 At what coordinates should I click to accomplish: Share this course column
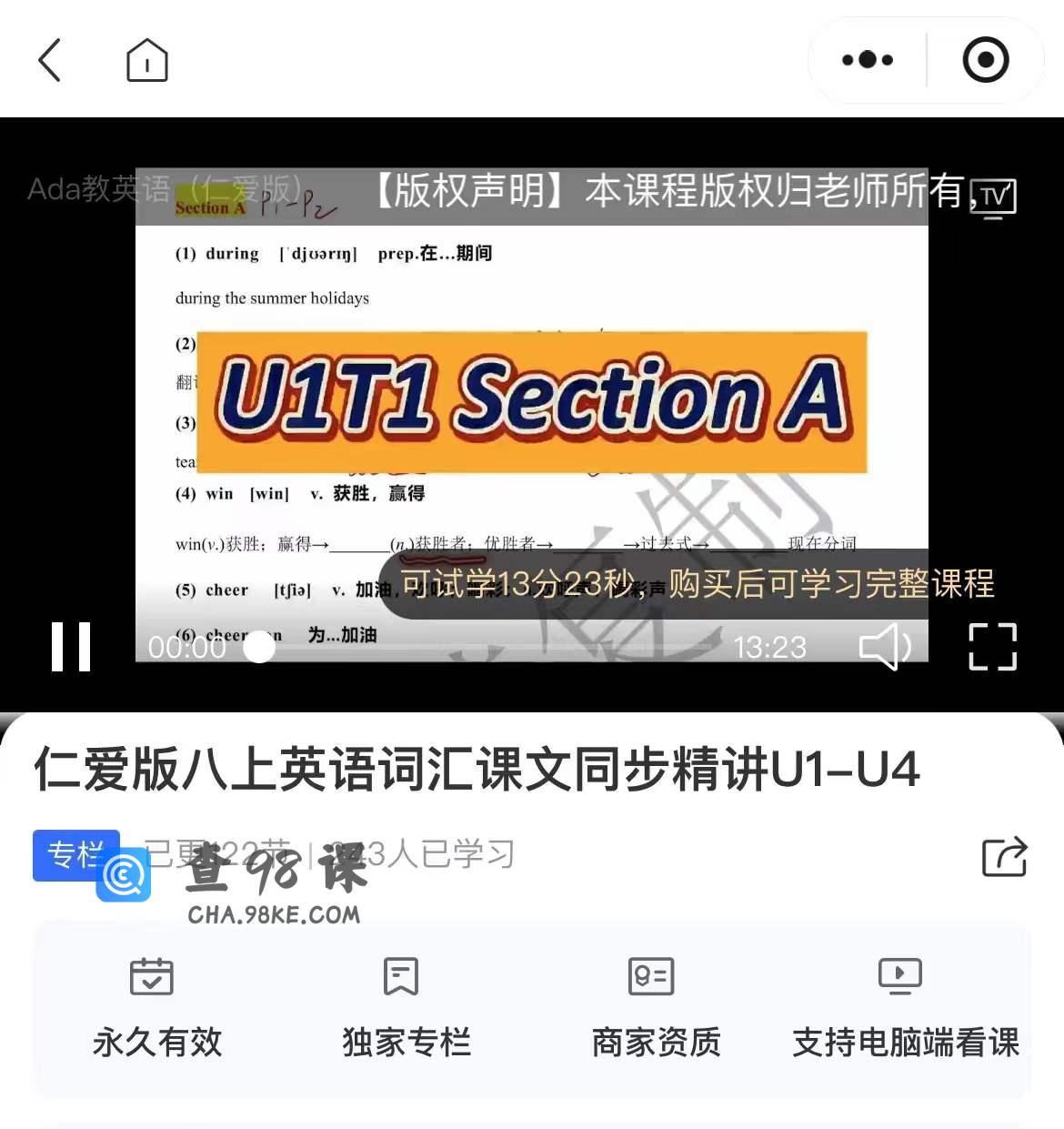point(1004,856)
